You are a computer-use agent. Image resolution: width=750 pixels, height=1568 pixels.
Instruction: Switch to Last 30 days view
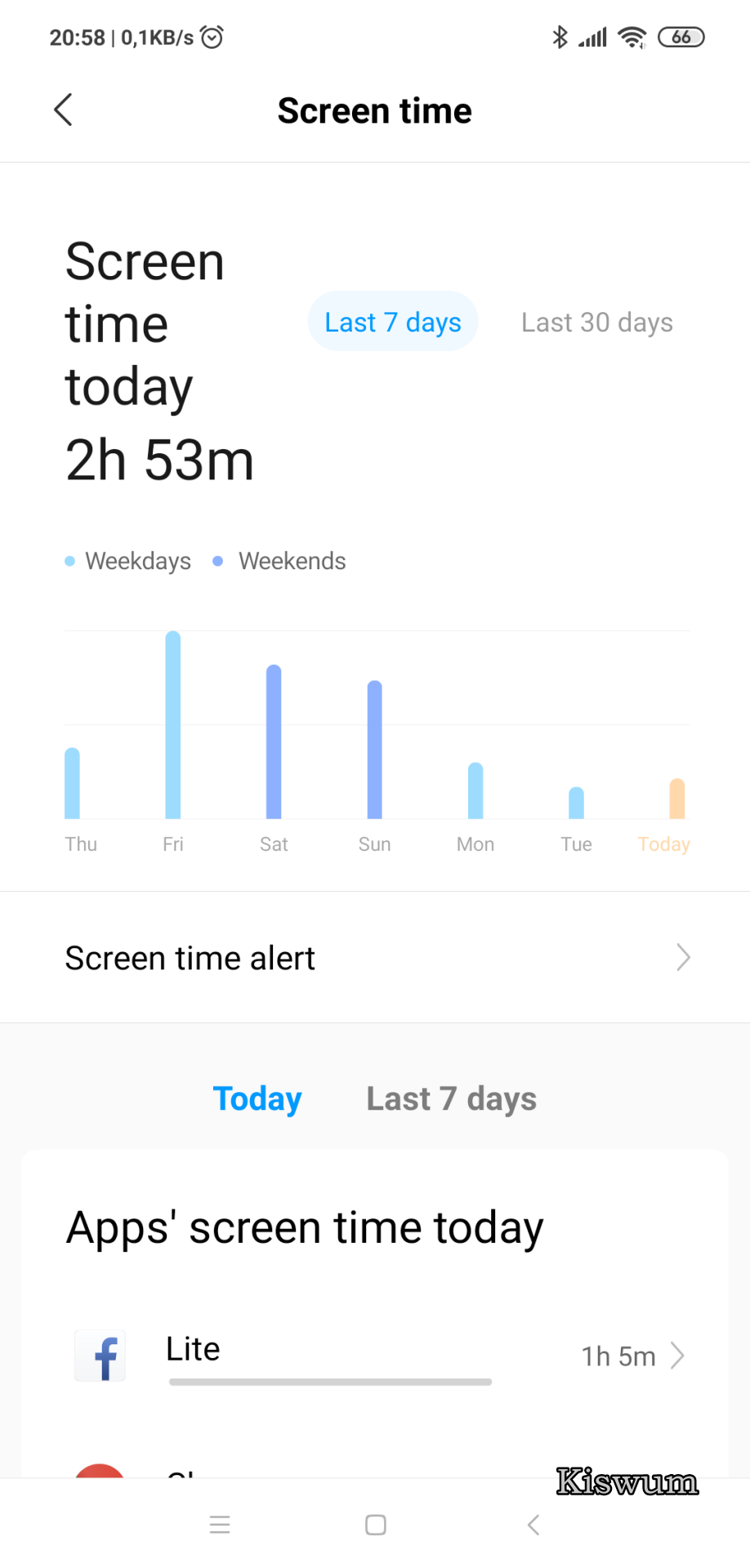597,322
